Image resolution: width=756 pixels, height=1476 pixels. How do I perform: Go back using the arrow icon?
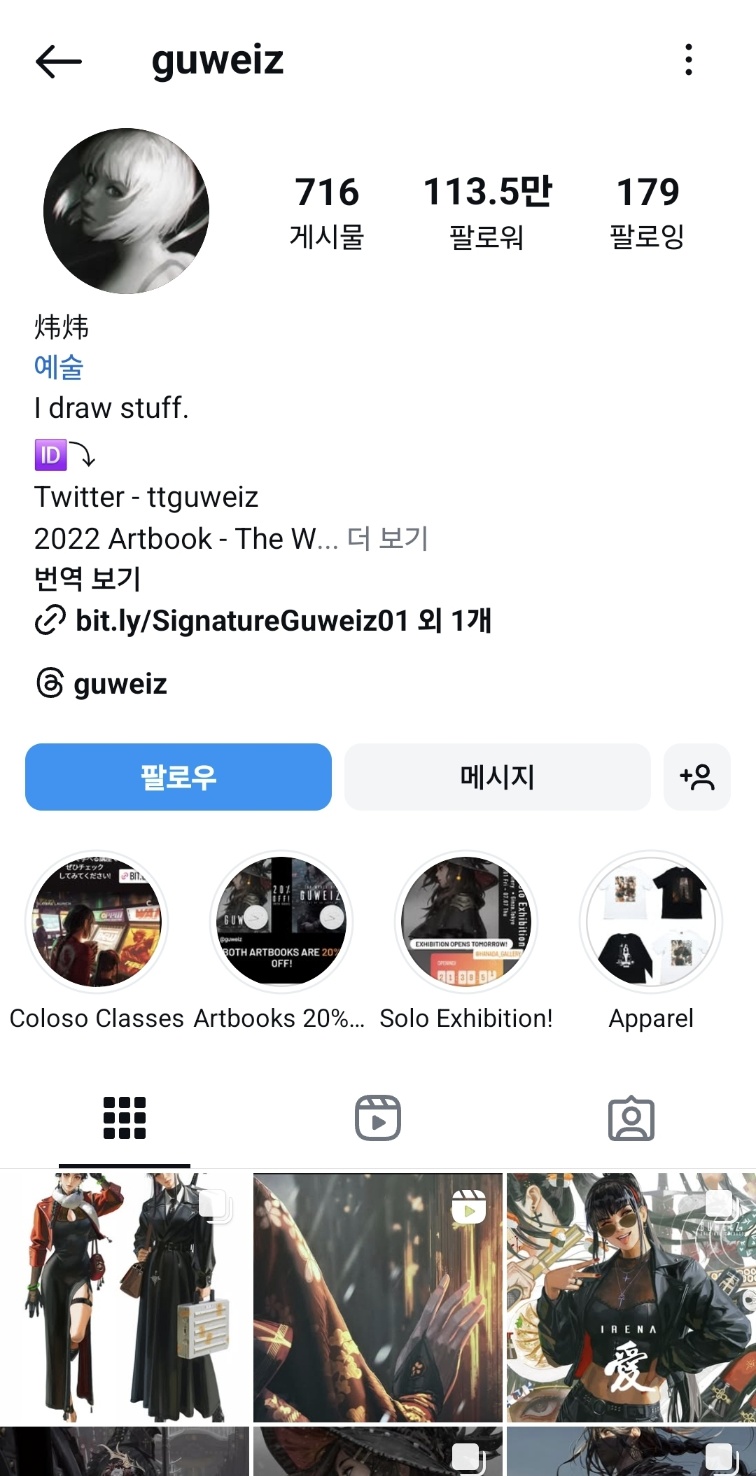pos(58,61)
